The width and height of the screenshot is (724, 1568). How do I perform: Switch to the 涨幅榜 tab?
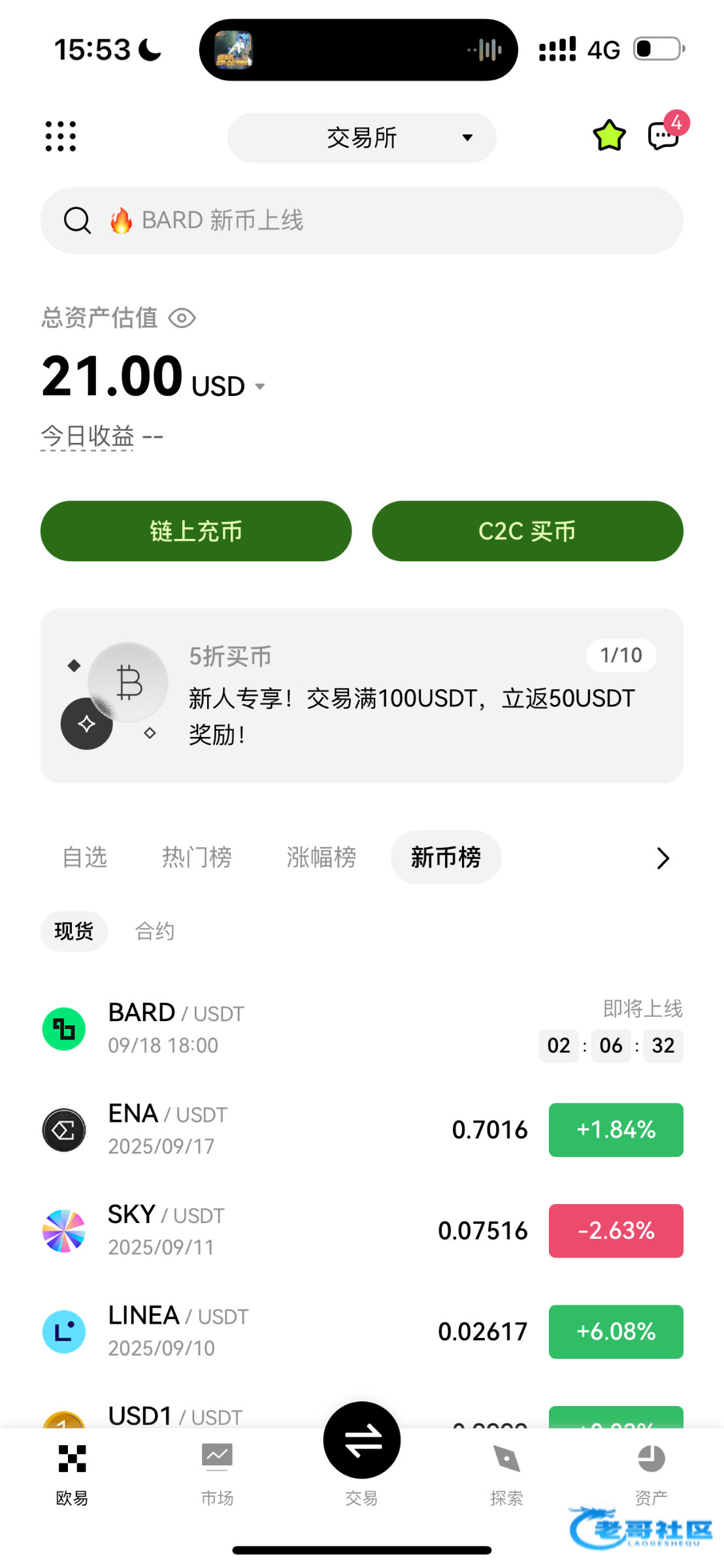click(321, 857)
